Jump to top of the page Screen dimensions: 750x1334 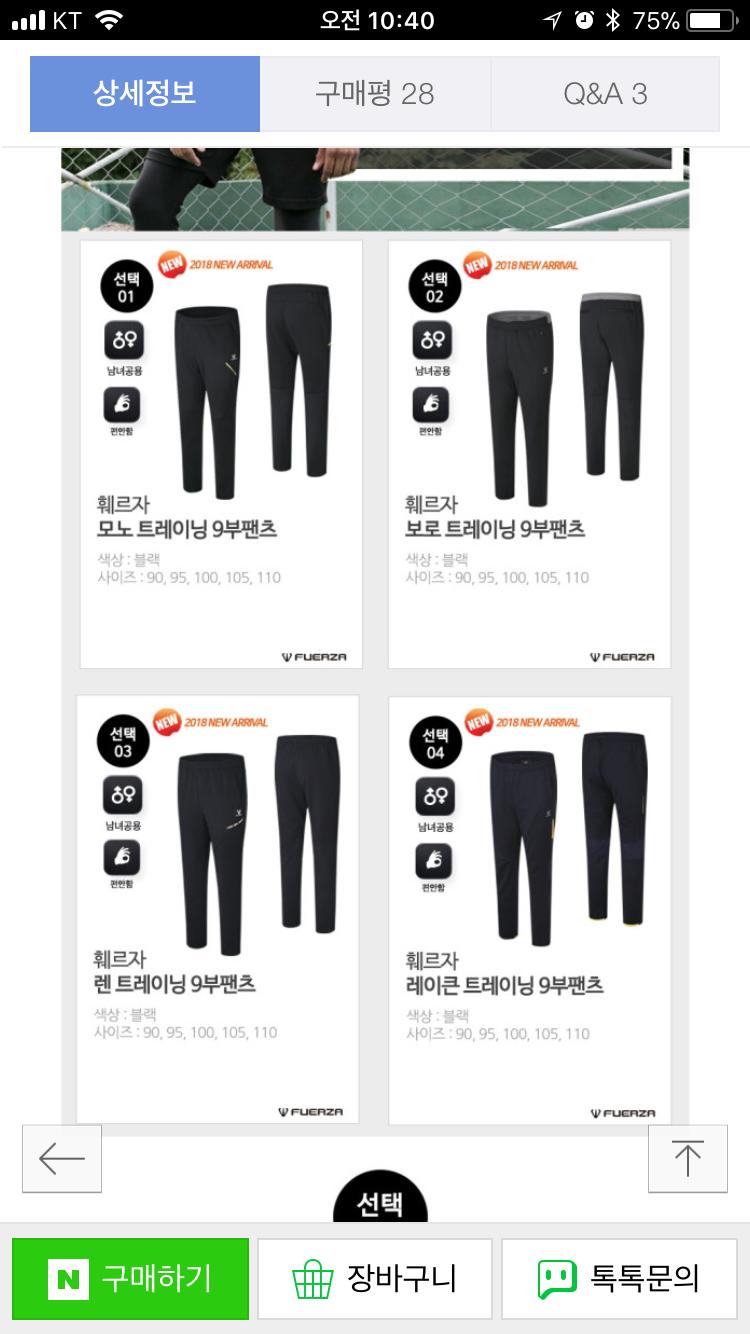pos(687,1158)
